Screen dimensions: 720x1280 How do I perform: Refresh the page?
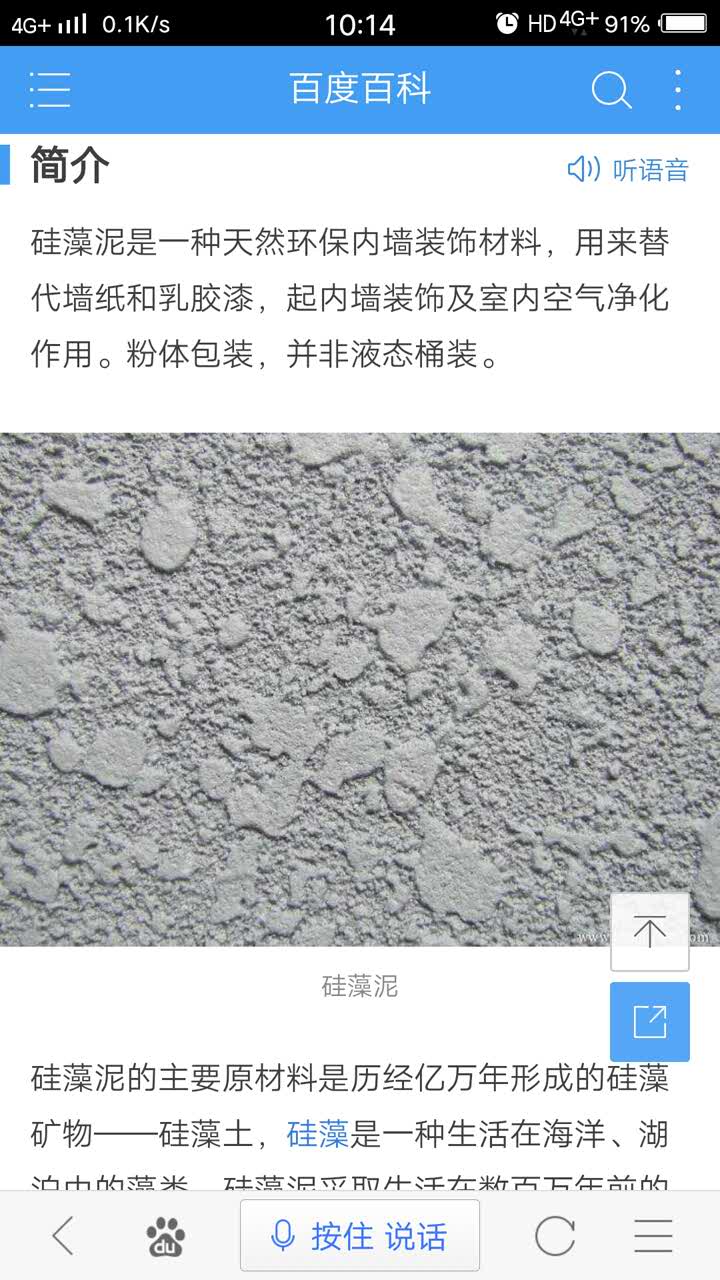pyautogui.click(x=554, y=1236)
